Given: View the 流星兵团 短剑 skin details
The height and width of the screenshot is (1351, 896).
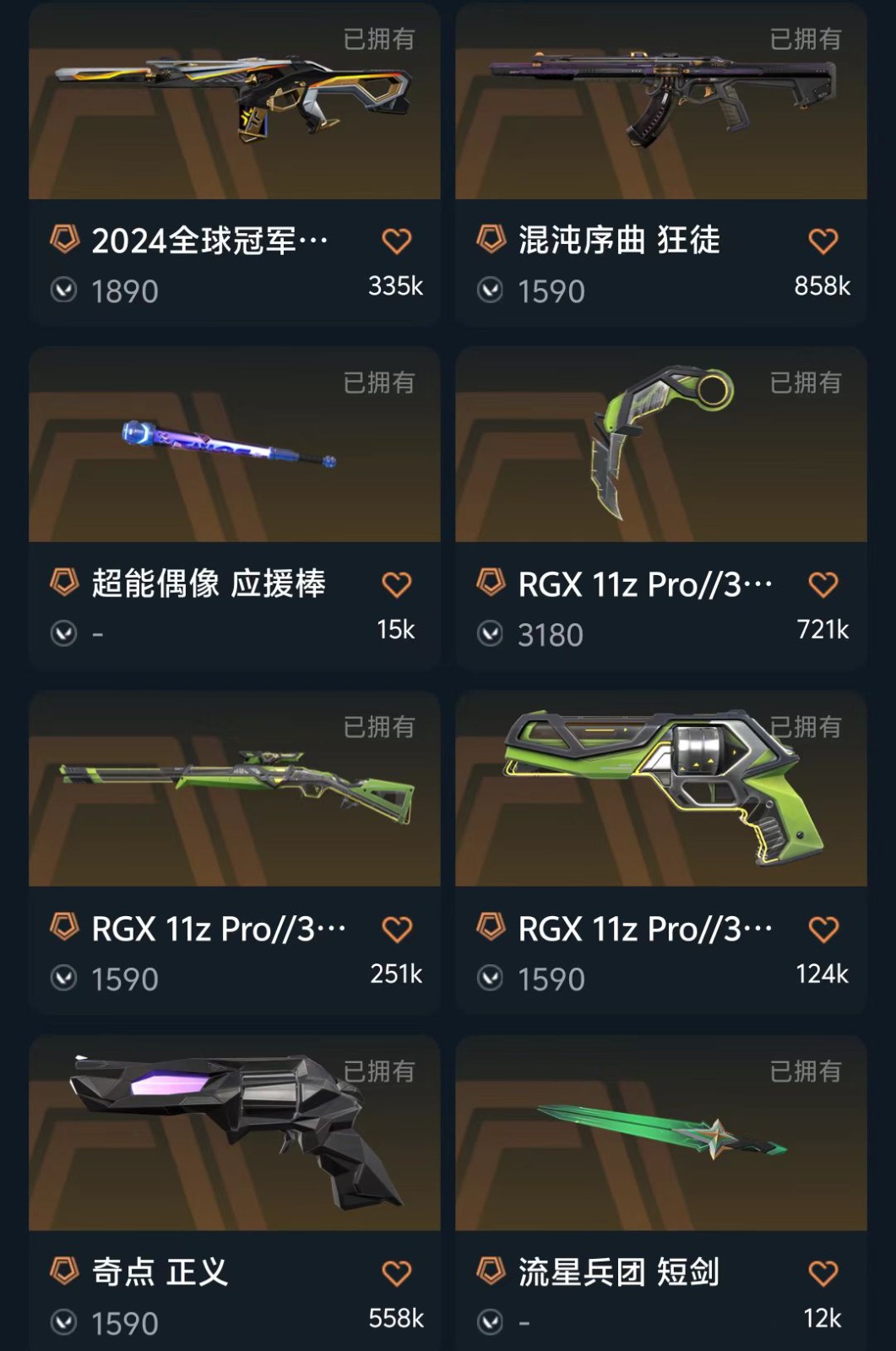Looking at the screenshot, I should point(660,1193).
